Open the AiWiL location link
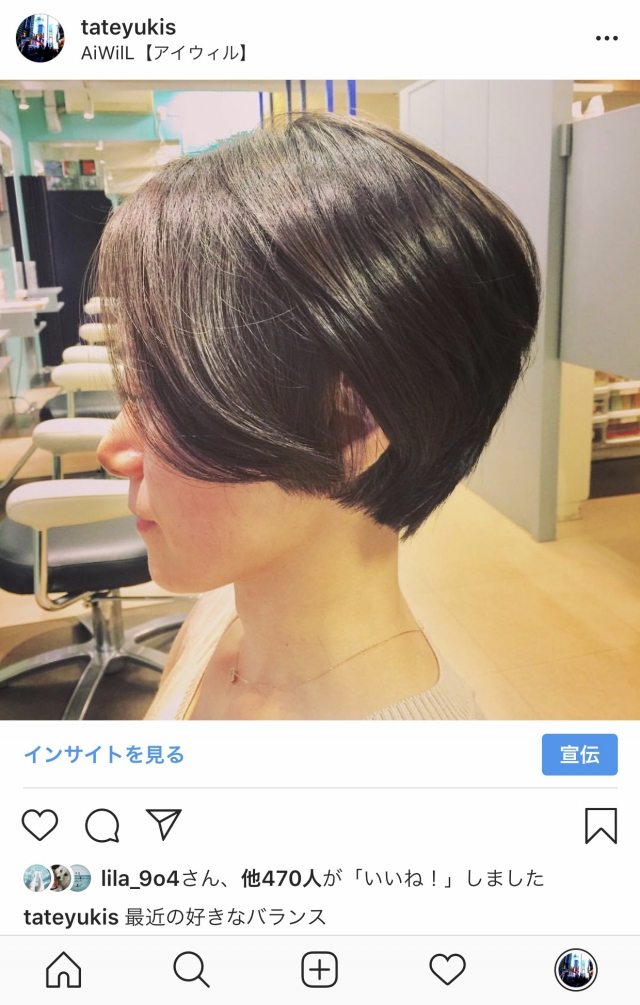The image size is (640, 1005). (x=164, y=53)
